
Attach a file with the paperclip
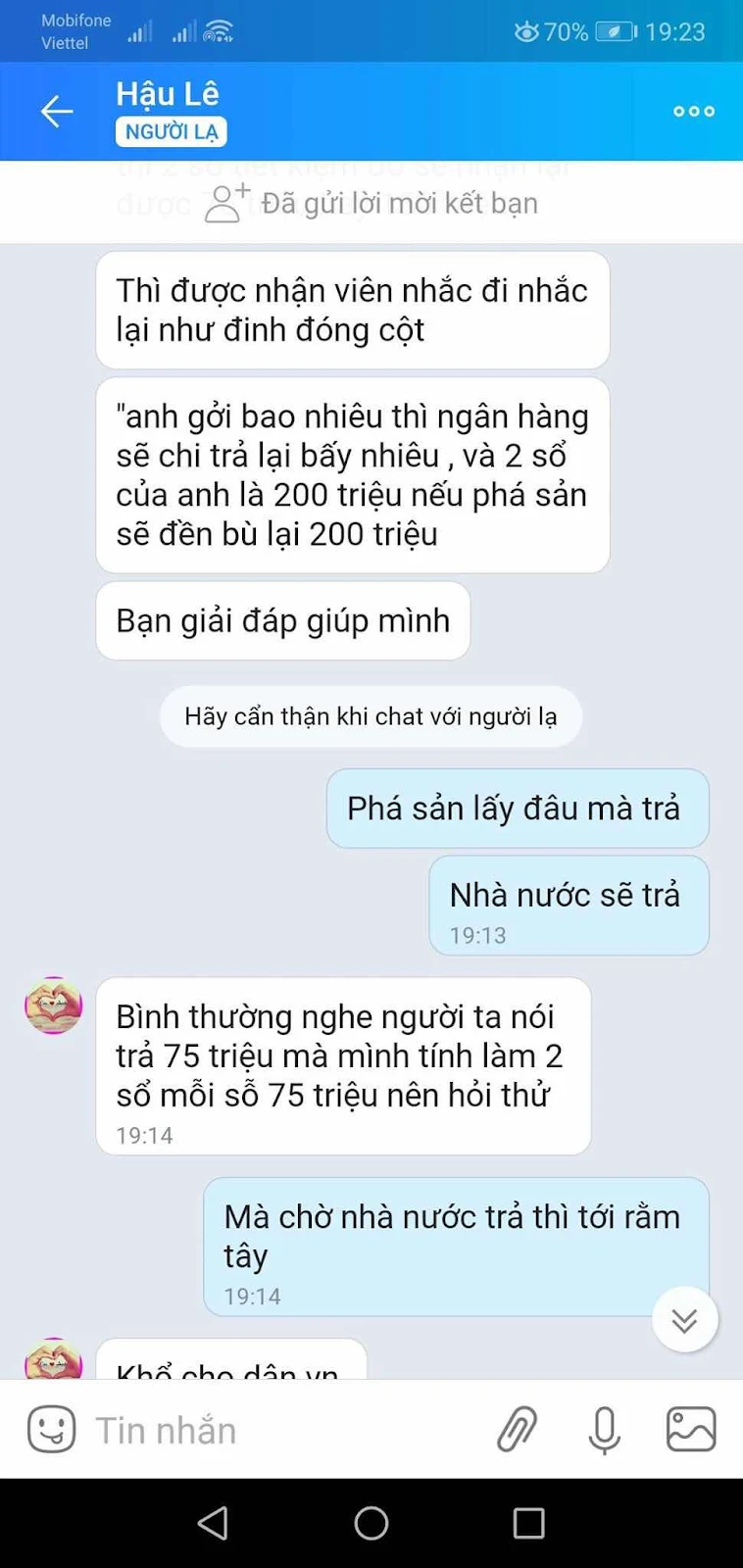pos(517,1430)
